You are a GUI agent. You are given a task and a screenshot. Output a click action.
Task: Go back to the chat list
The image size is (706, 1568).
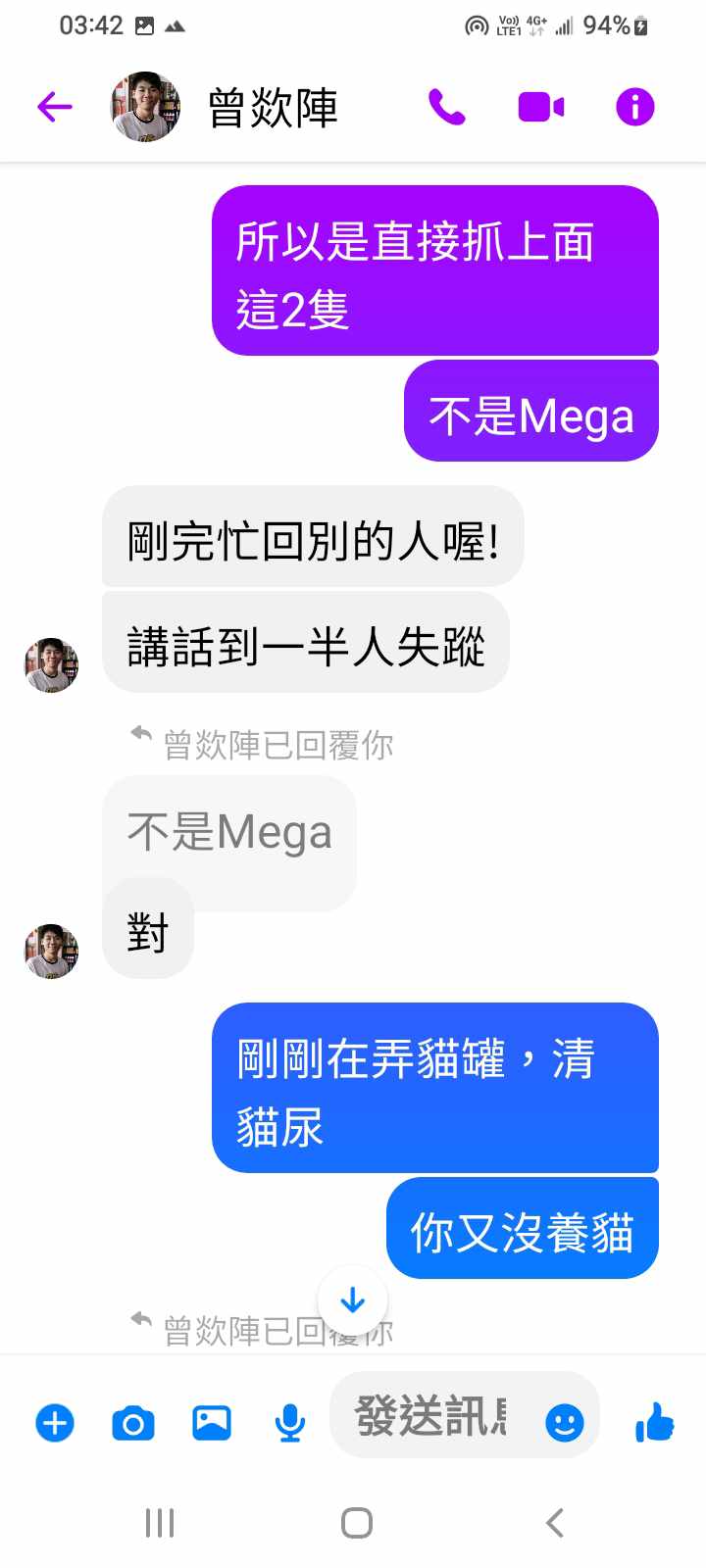(x=55, y=107)
